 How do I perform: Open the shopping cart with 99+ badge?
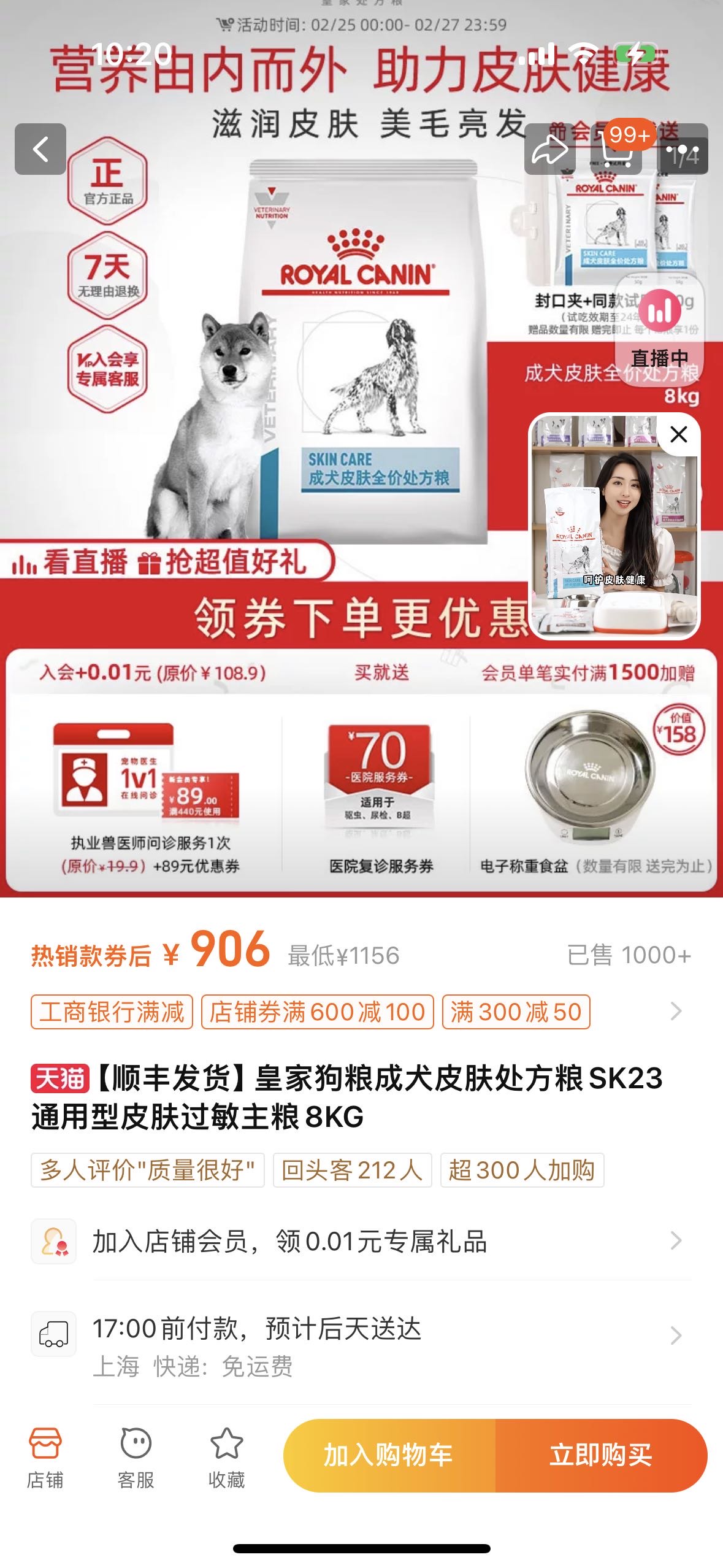[x=616, y=150]
